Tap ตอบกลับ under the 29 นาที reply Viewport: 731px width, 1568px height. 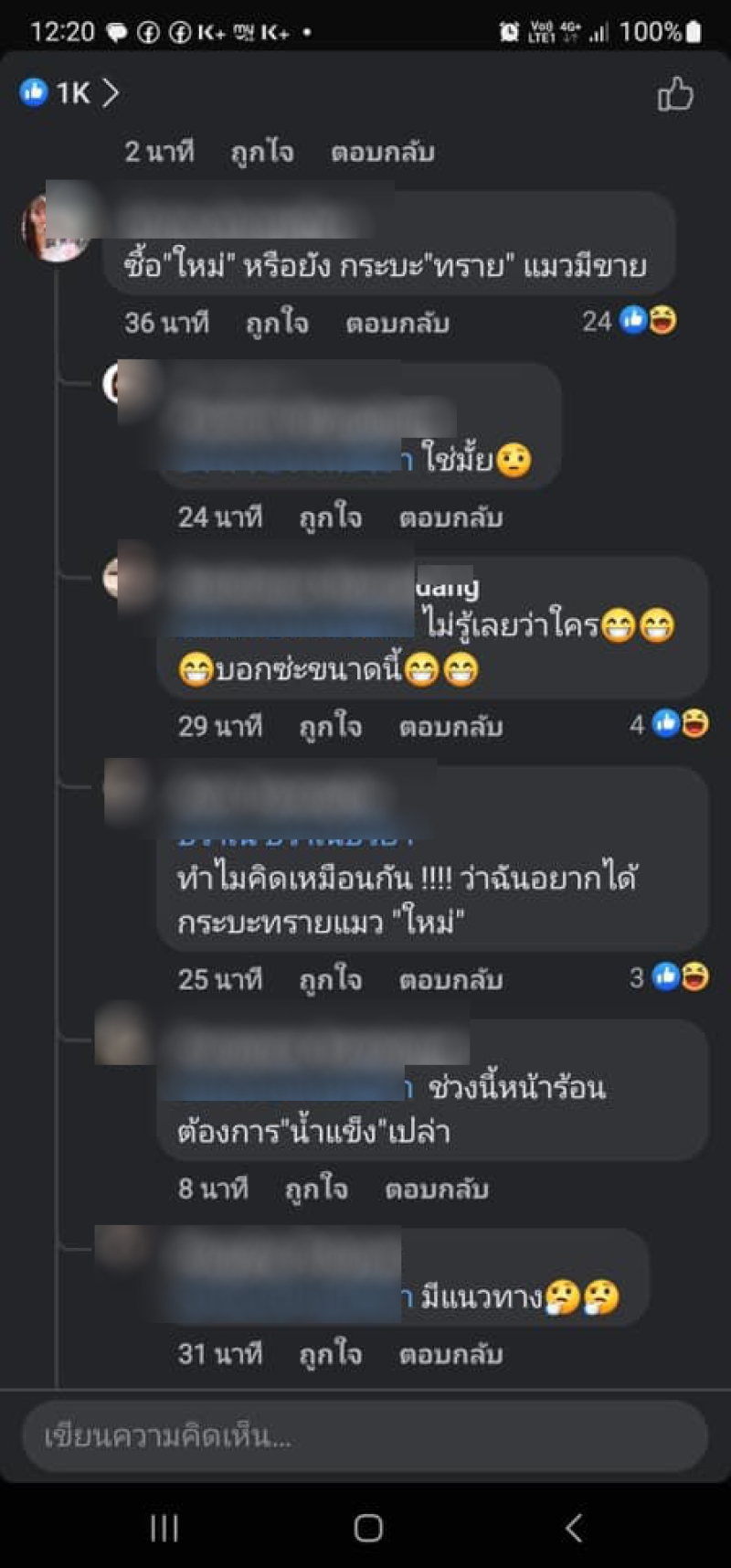(450, 727)
